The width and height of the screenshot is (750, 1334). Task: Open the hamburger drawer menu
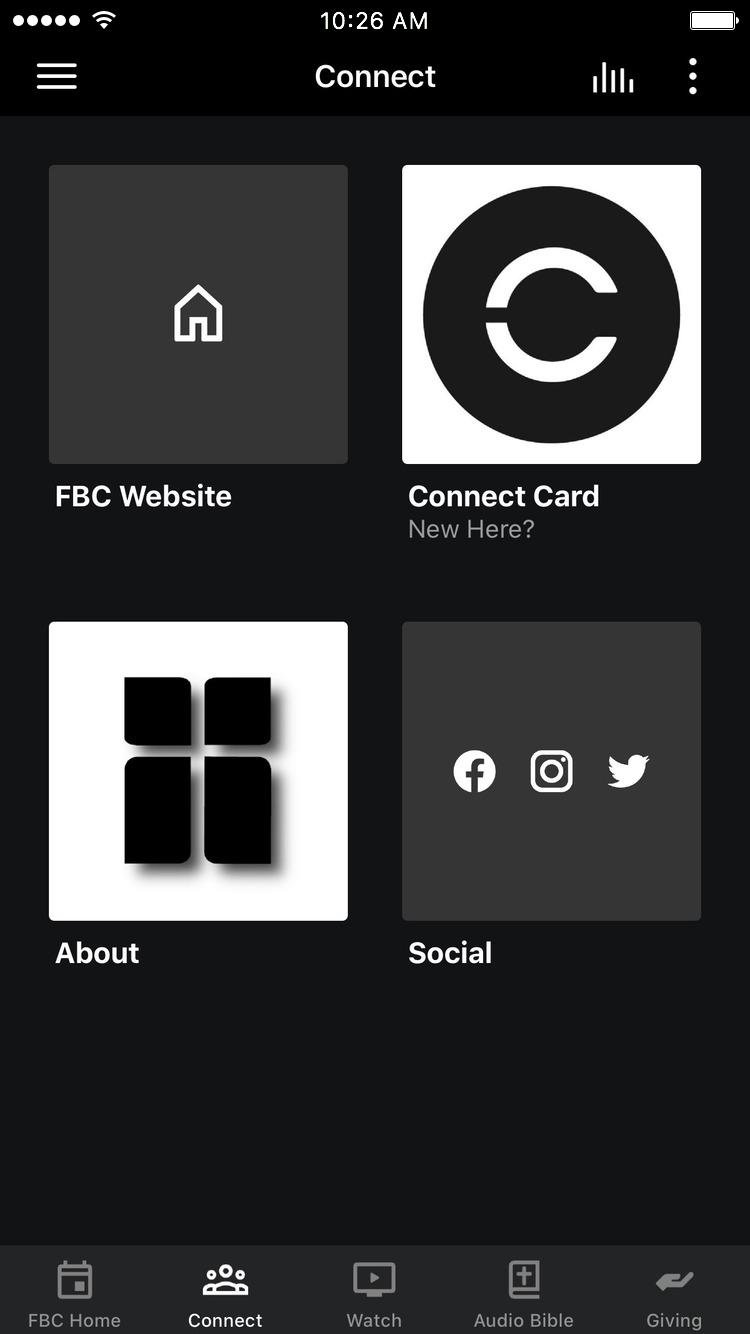pyautogui.click(x=57, y=77)
